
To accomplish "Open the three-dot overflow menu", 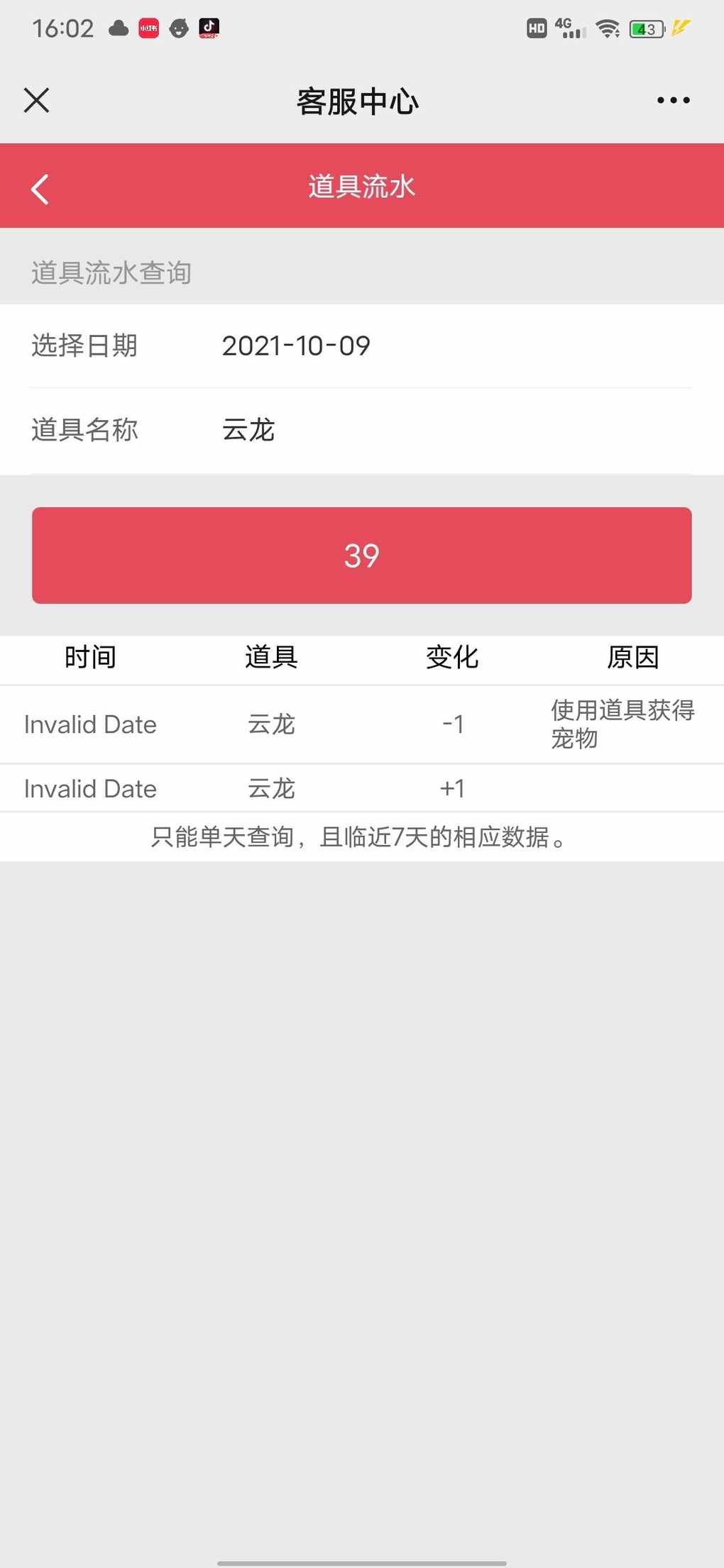I will 673,100.
